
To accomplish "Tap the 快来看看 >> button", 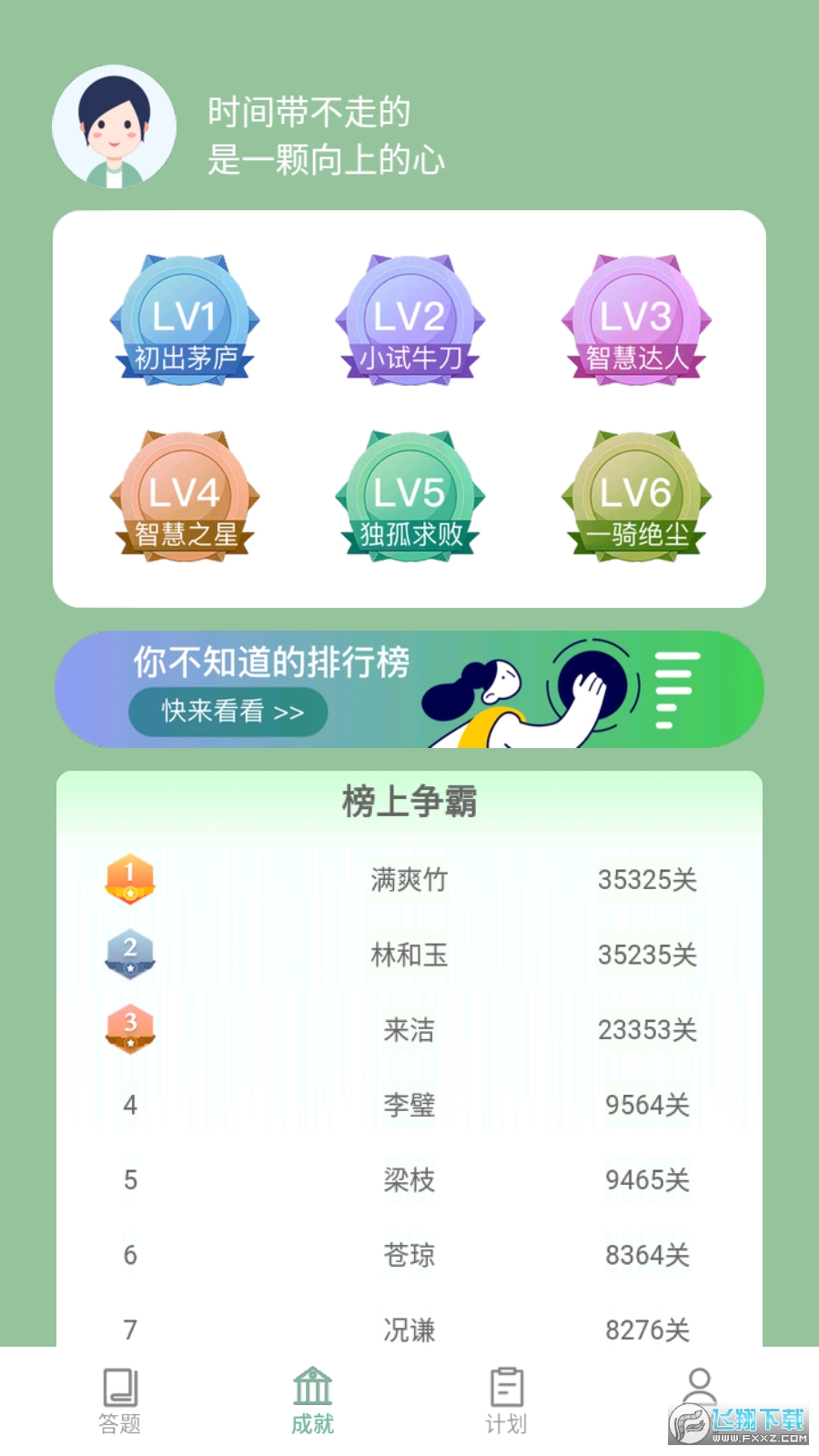I will [228, 712].
